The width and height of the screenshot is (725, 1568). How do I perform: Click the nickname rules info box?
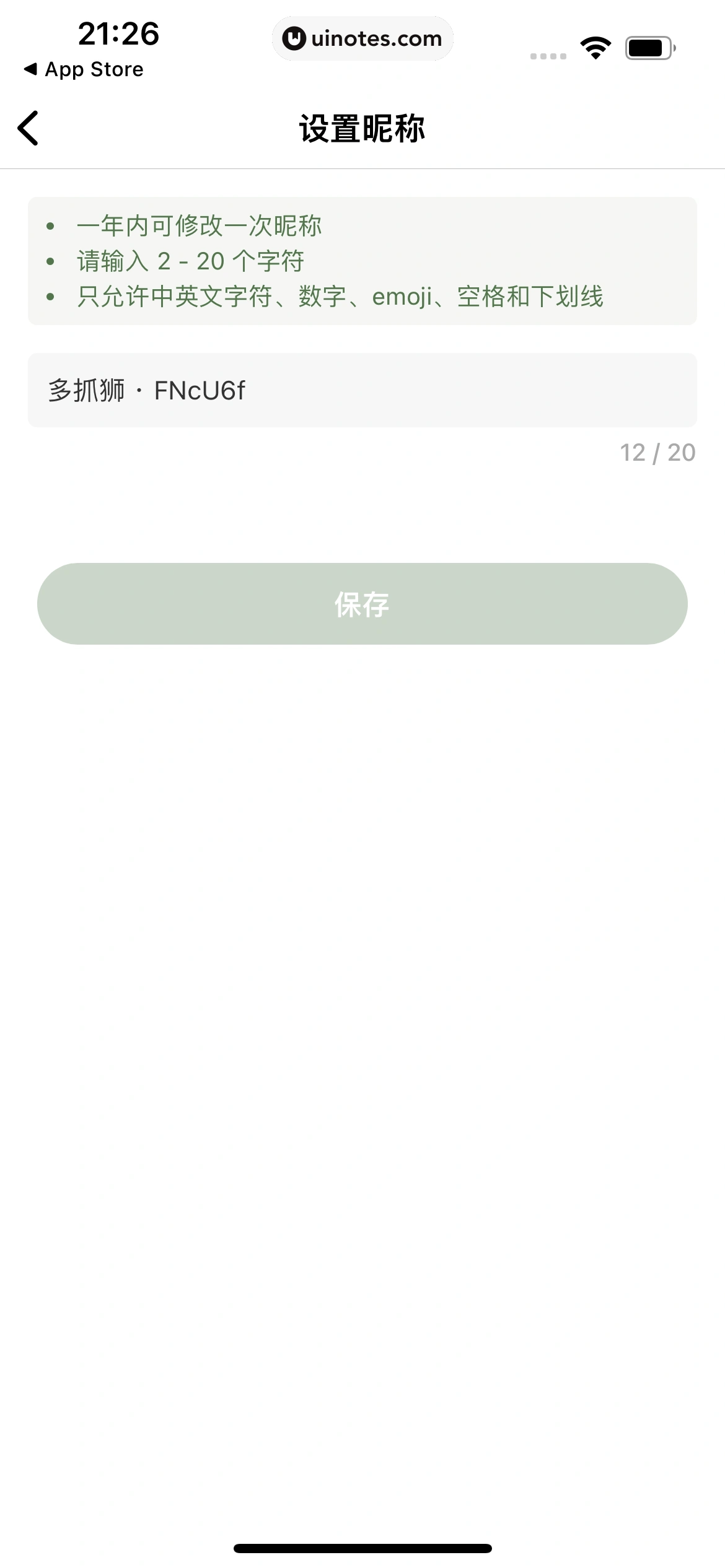click(362, 261)
